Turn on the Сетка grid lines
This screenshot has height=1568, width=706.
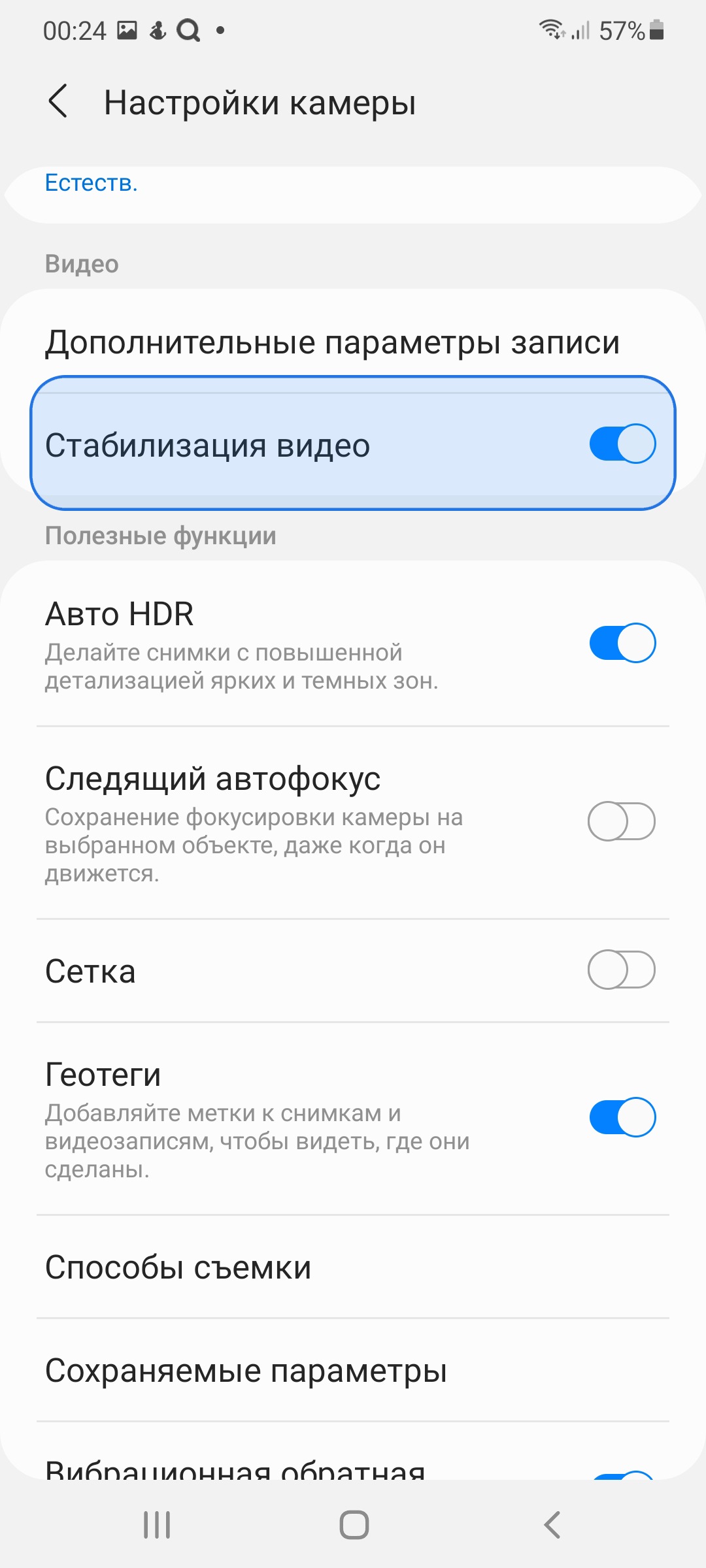[x=621, y=970]
